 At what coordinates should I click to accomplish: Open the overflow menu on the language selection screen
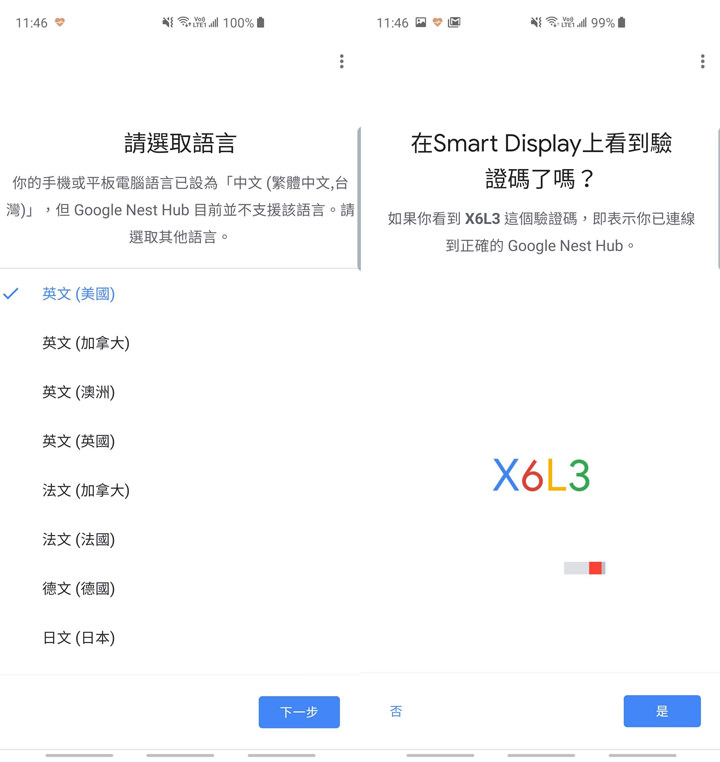tap(341, 61)
